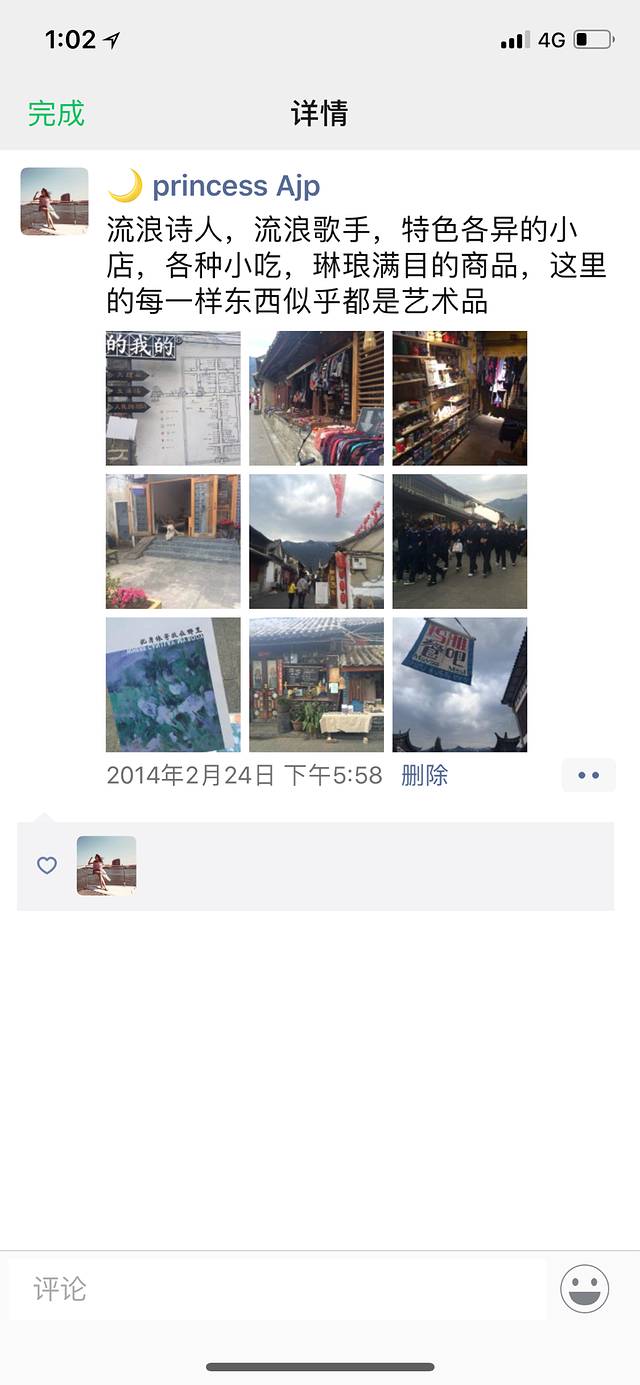The width and height of the screenshot is (640, 1385).
Task: View the photo of the flower painting book
Action: (x=173, y=684)
